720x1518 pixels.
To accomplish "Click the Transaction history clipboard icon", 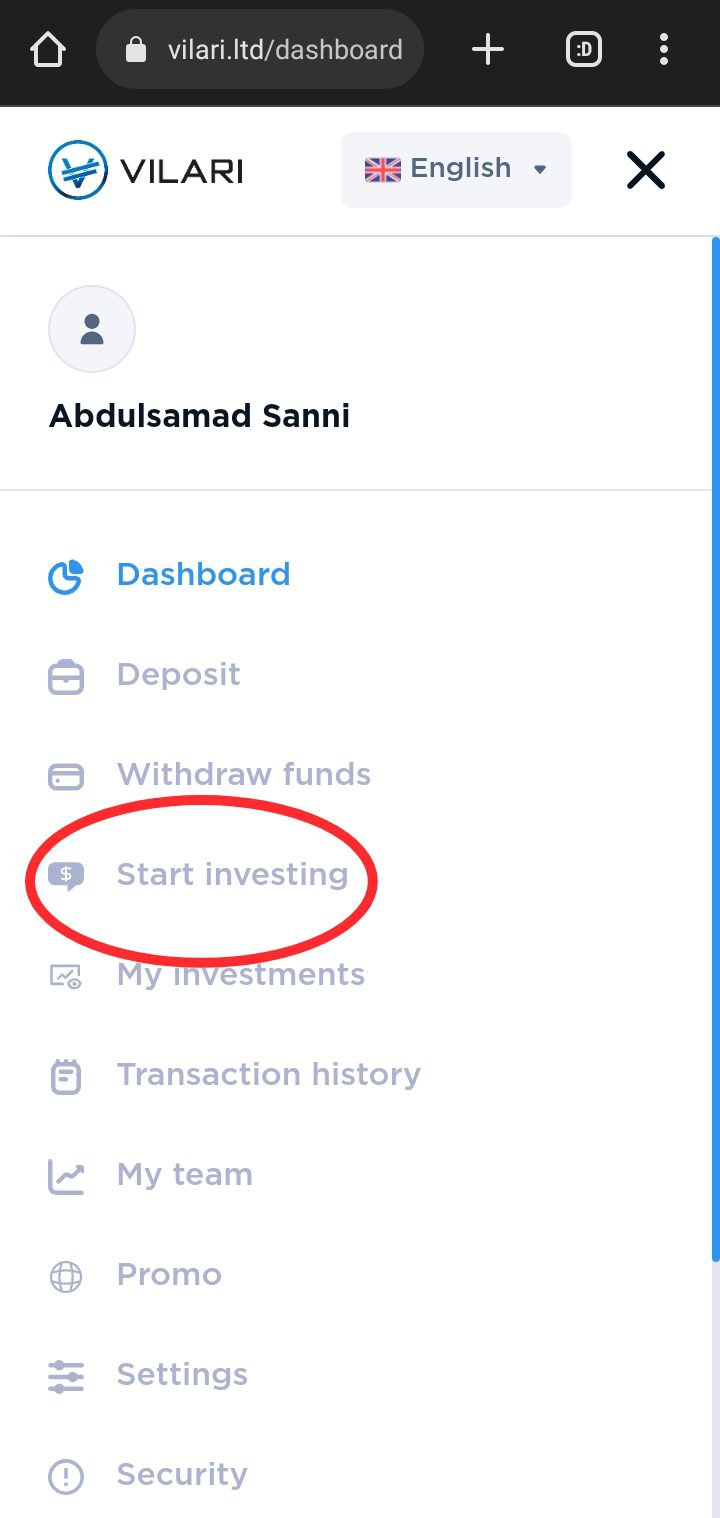I will pos(65,1076).
